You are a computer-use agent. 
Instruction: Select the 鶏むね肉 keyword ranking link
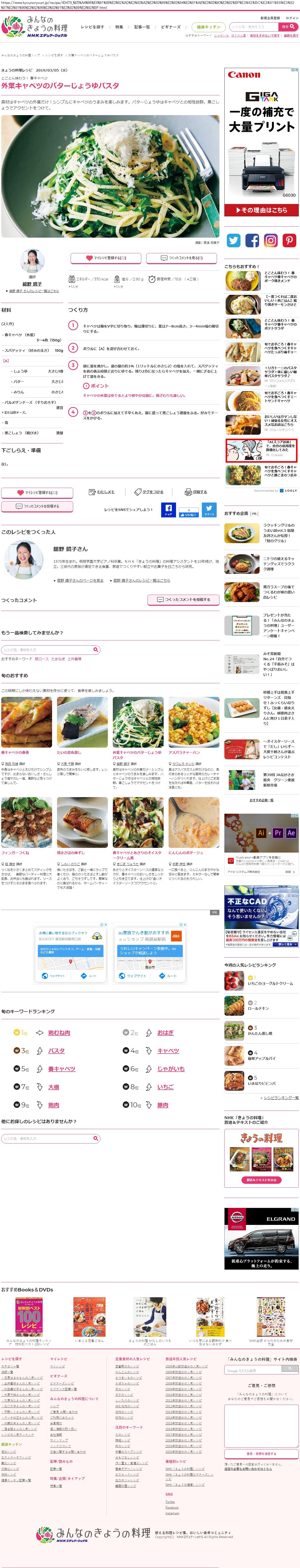click(59, 1033)
